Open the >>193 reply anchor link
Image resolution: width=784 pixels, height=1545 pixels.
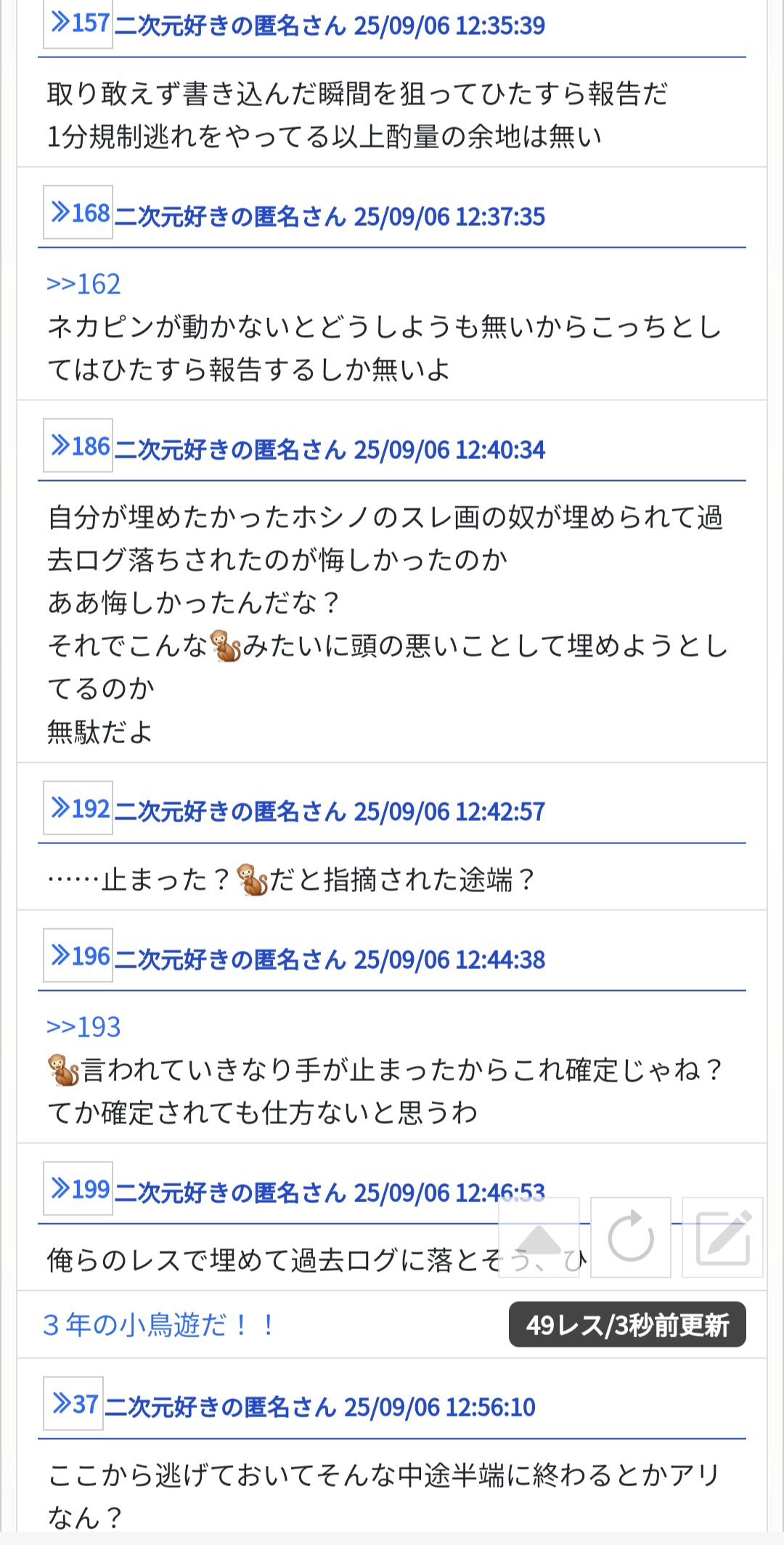pos(83,1027)
